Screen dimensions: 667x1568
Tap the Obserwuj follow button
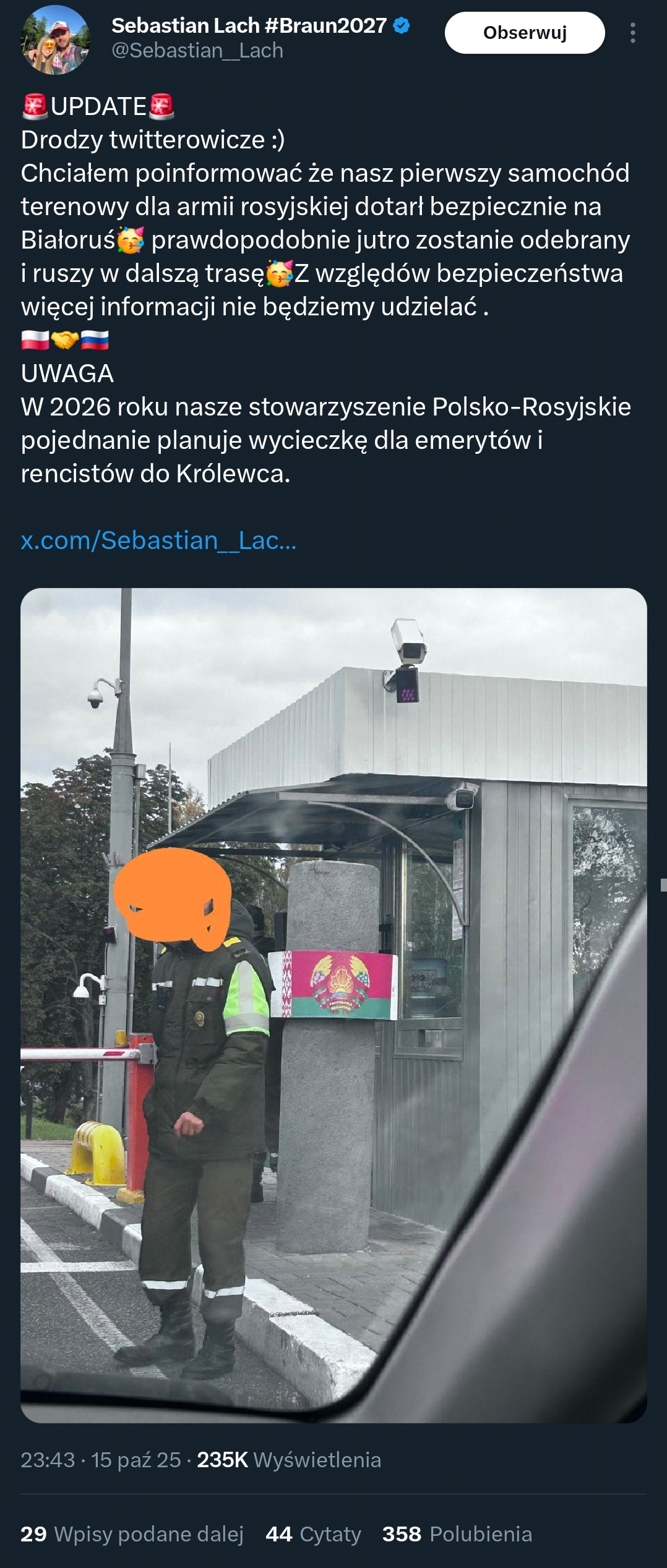coord(524,33)
